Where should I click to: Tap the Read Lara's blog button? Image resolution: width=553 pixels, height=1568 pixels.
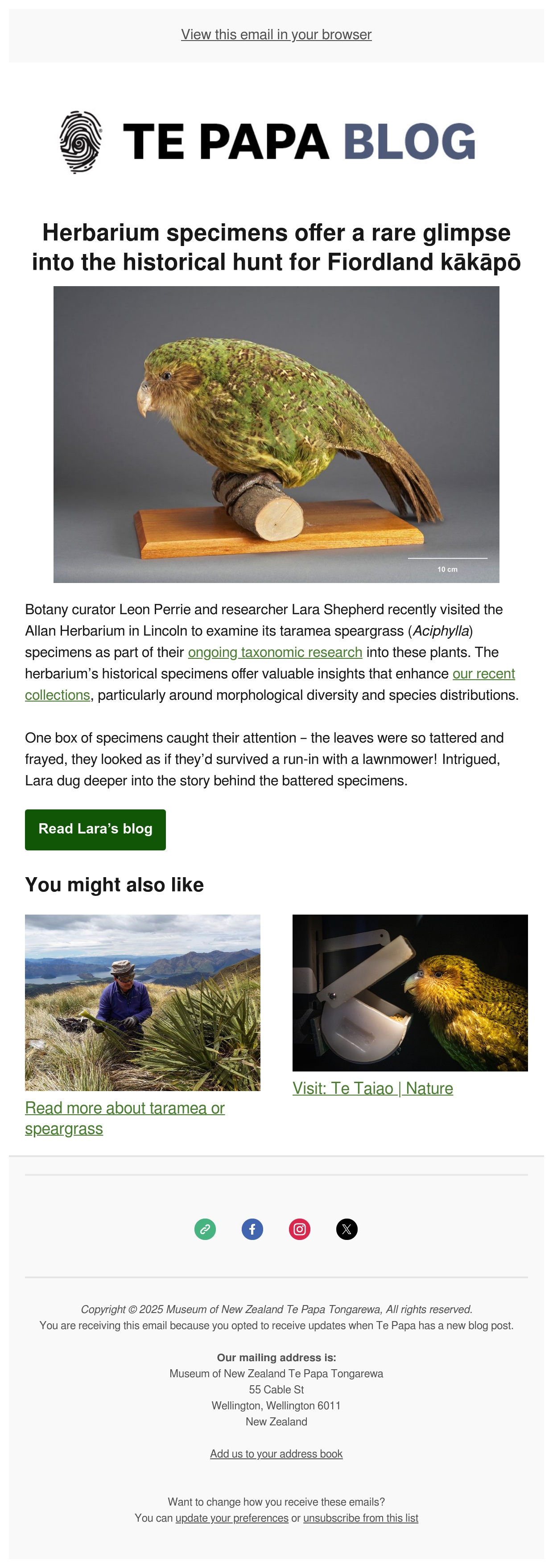point(95,829)
